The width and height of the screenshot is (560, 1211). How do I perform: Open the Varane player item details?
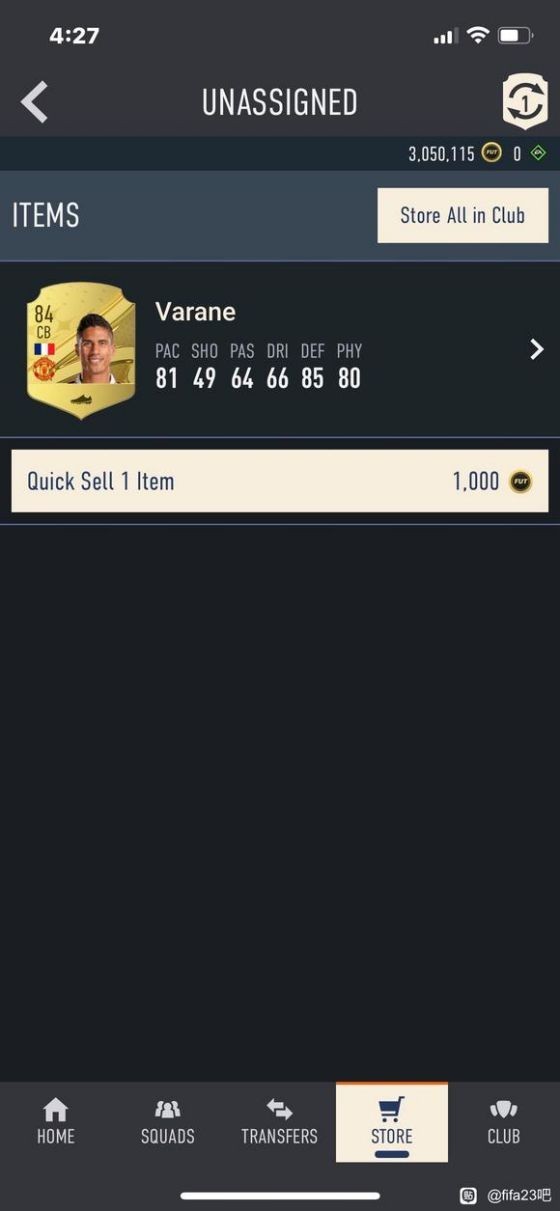click(x=280, y=349)
